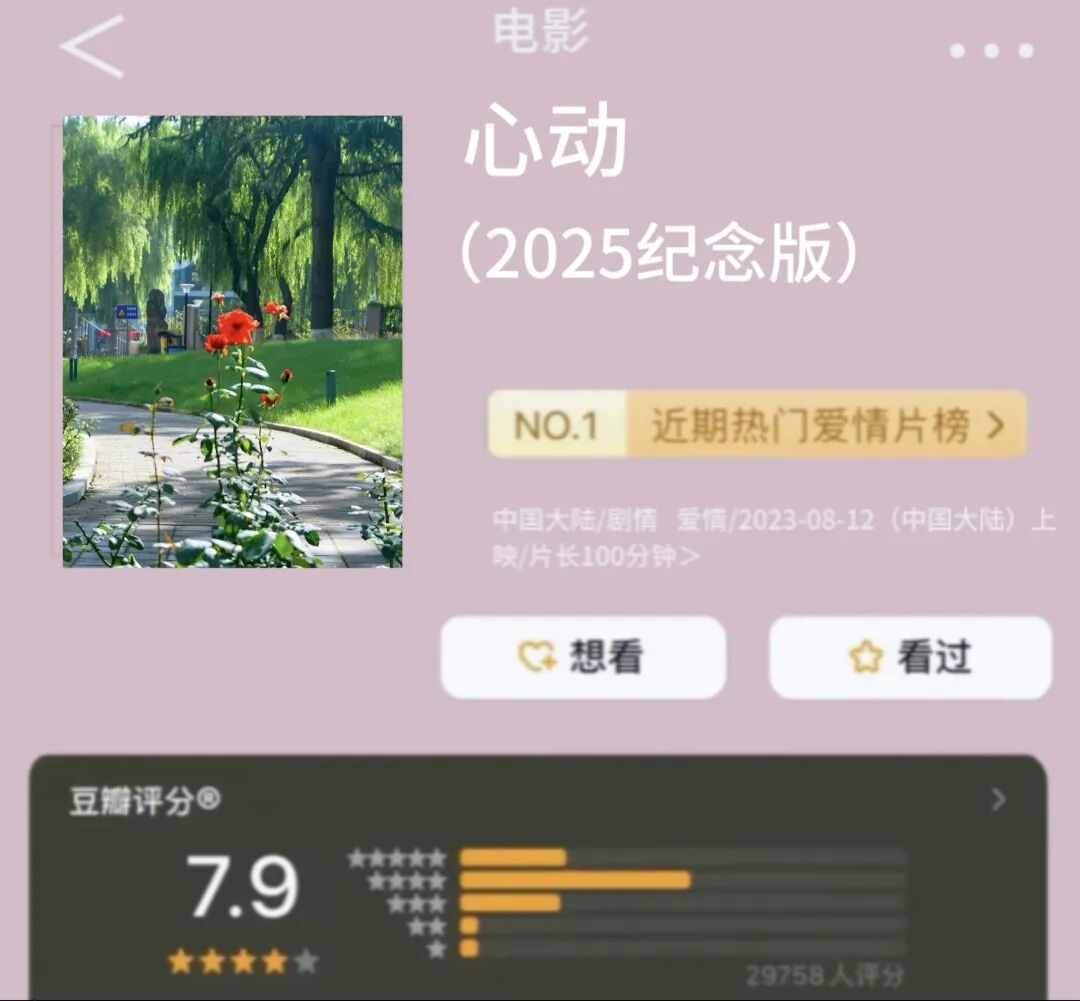The height and width of the screenshot is (1001, 1080).
Task: Open the three-dot overflow menu
Action: pyautogui.click(x=991, y=50)
